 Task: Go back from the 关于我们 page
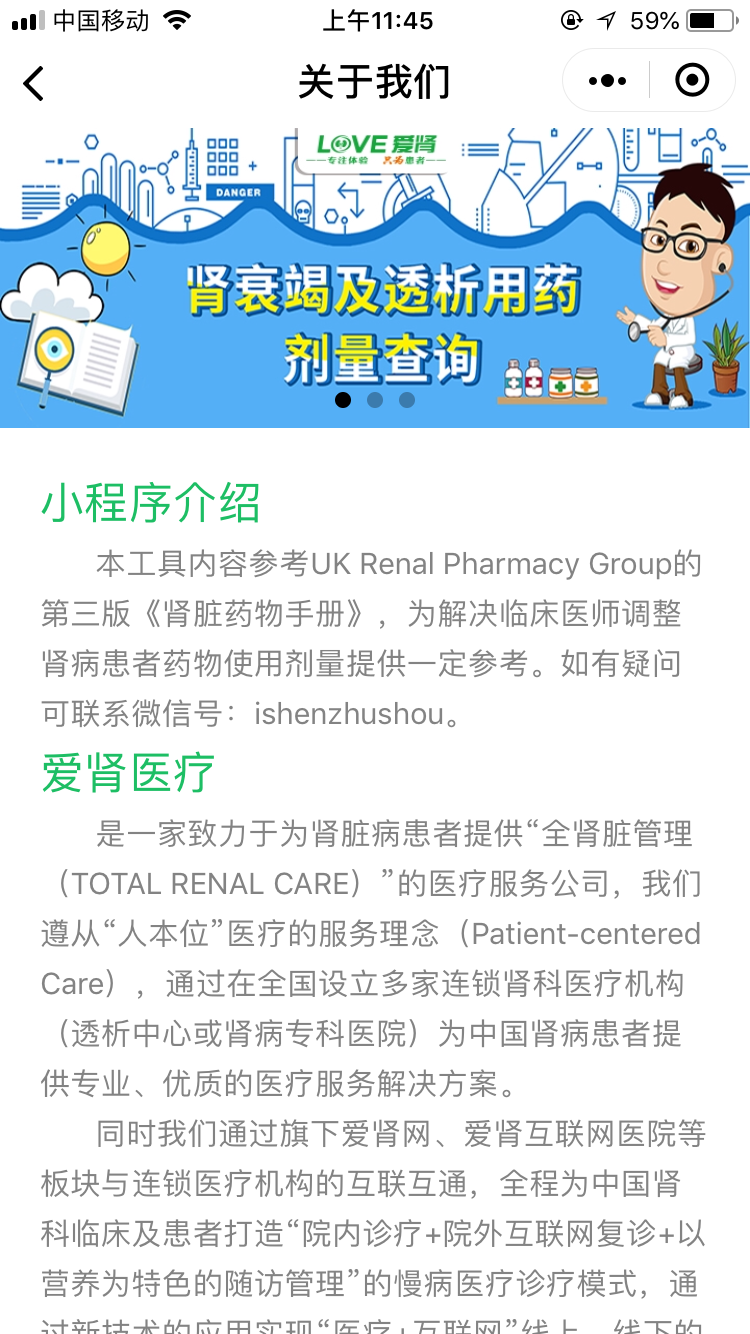(34, 82)
